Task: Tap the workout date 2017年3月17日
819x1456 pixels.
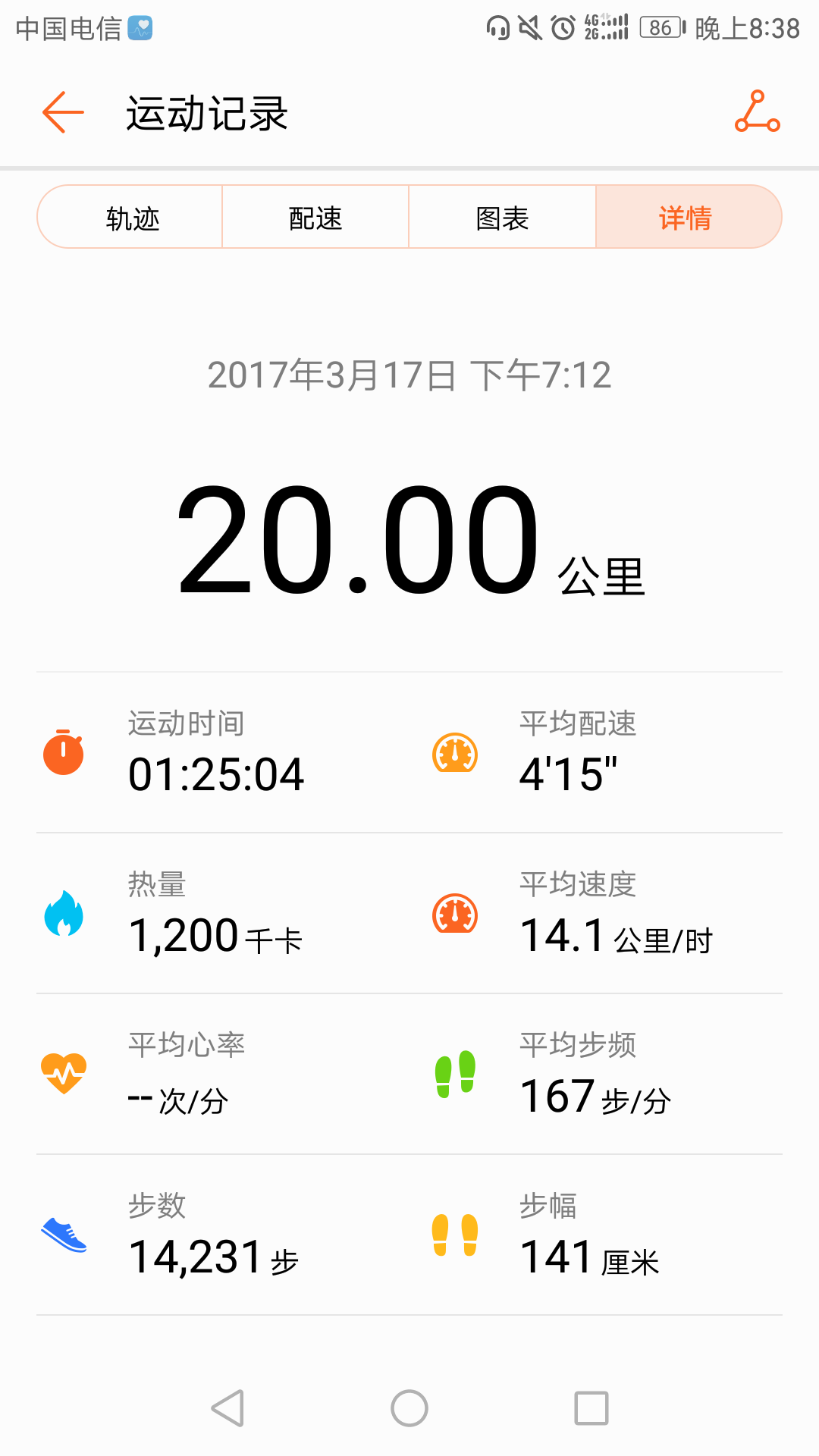Action: coord(409,373)
